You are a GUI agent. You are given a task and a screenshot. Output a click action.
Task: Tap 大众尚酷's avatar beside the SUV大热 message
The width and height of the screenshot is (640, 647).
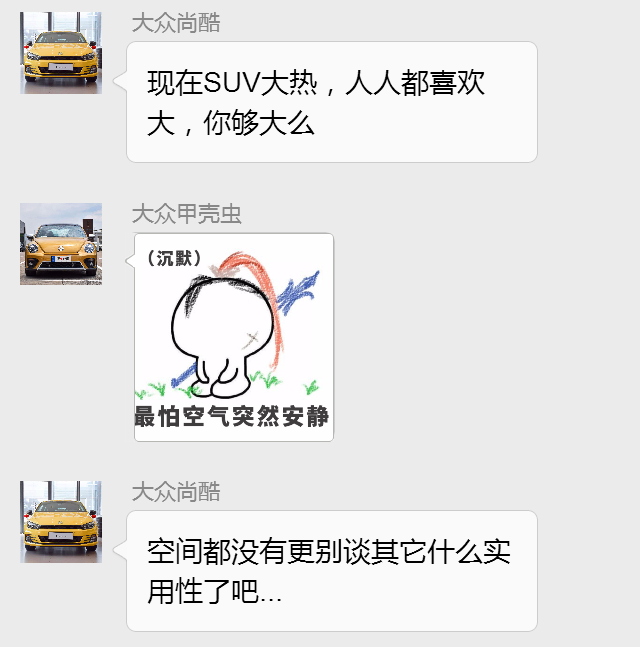pyautogui.click(x=61, y=53)
